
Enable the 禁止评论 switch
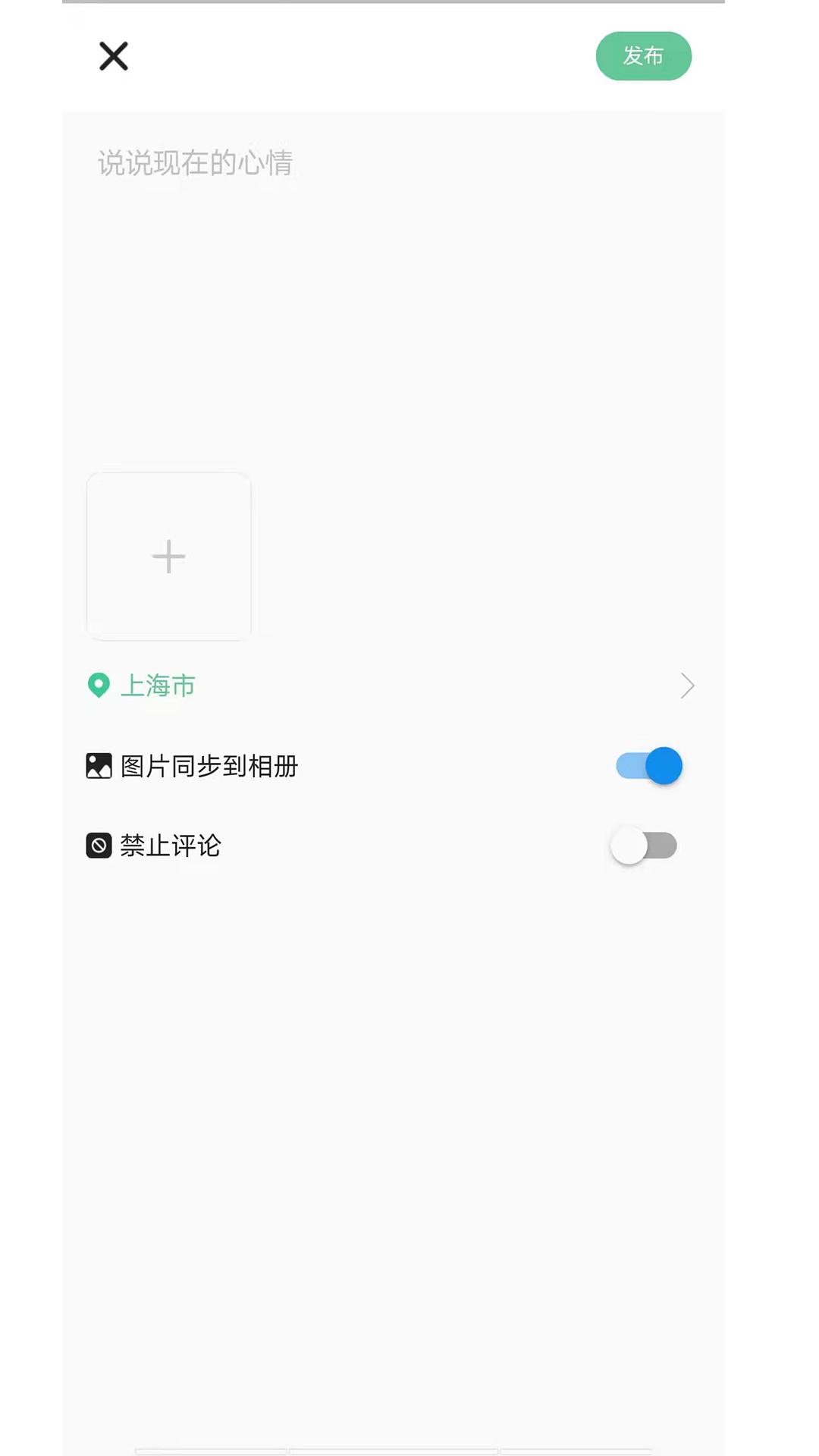[x=645, y=846]
